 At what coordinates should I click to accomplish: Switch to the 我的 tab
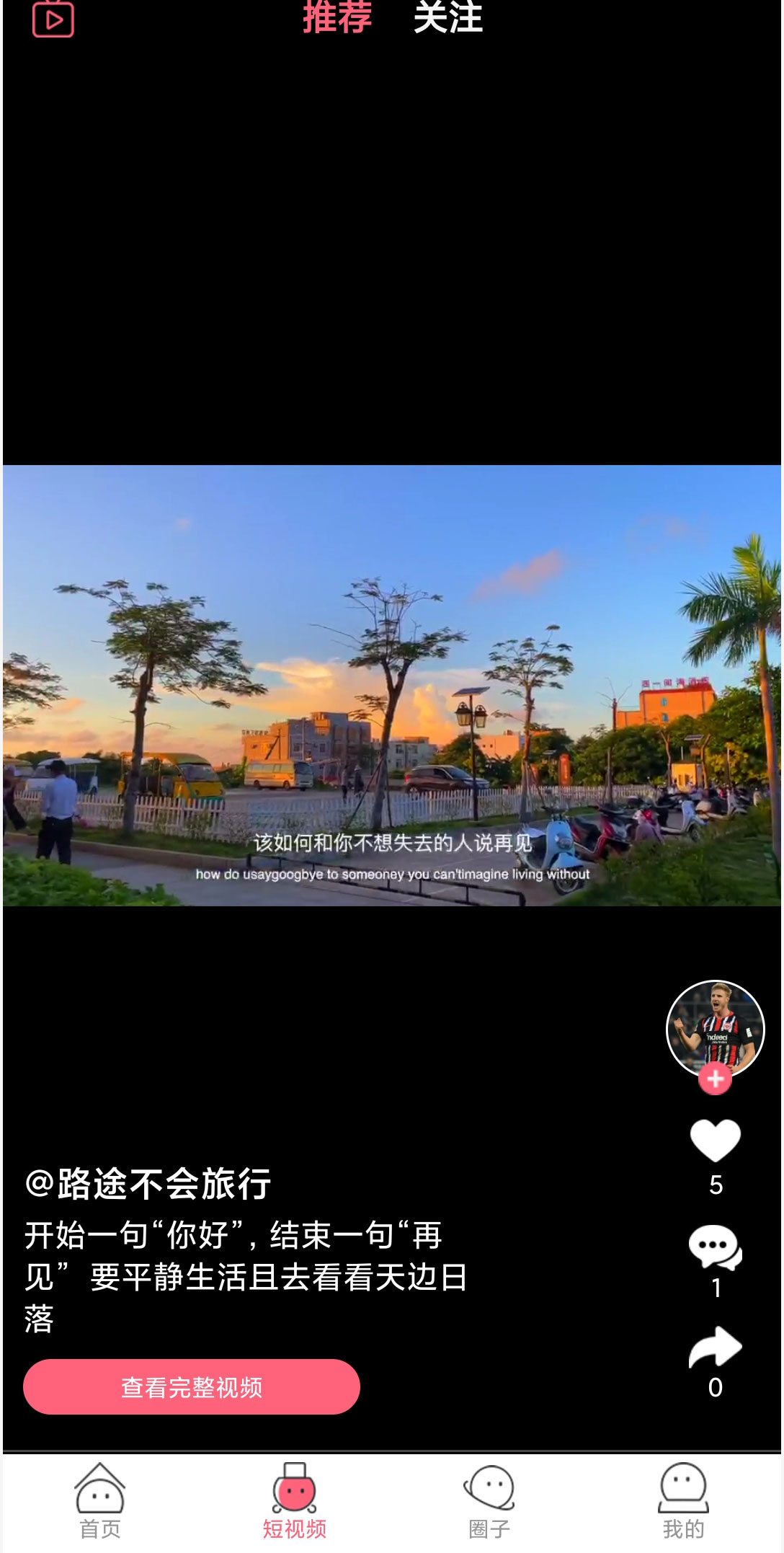(x=682, y=1501)
